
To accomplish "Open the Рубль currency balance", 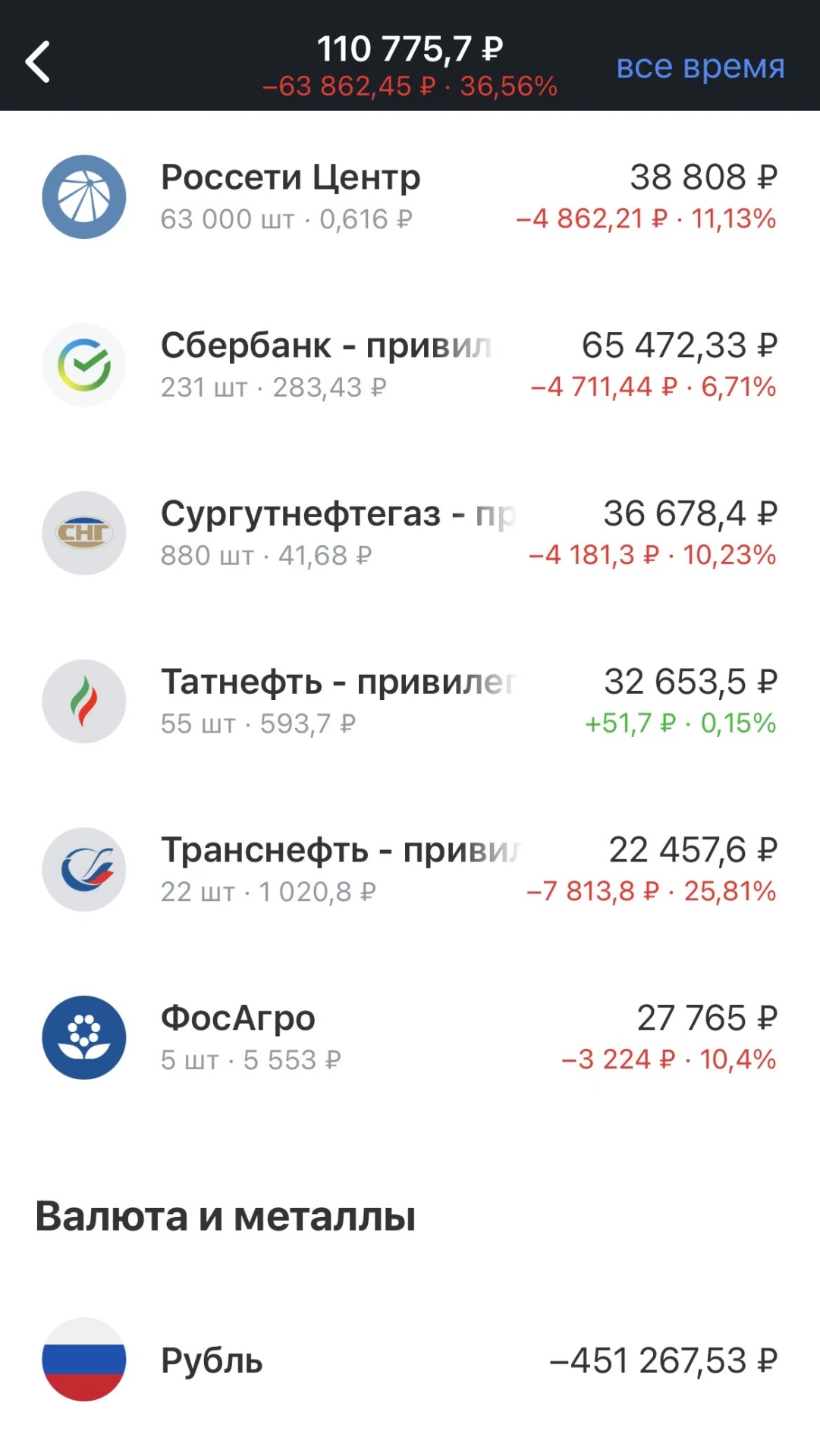I will (x=410, y=1360).
